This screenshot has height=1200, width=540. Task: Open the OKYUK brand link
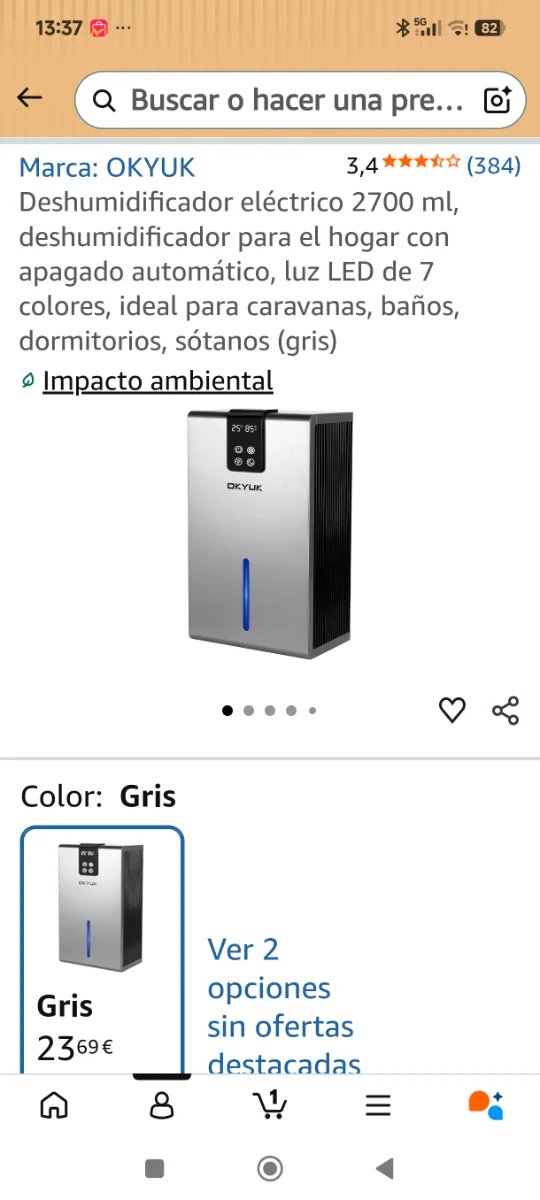pos(107,166)
